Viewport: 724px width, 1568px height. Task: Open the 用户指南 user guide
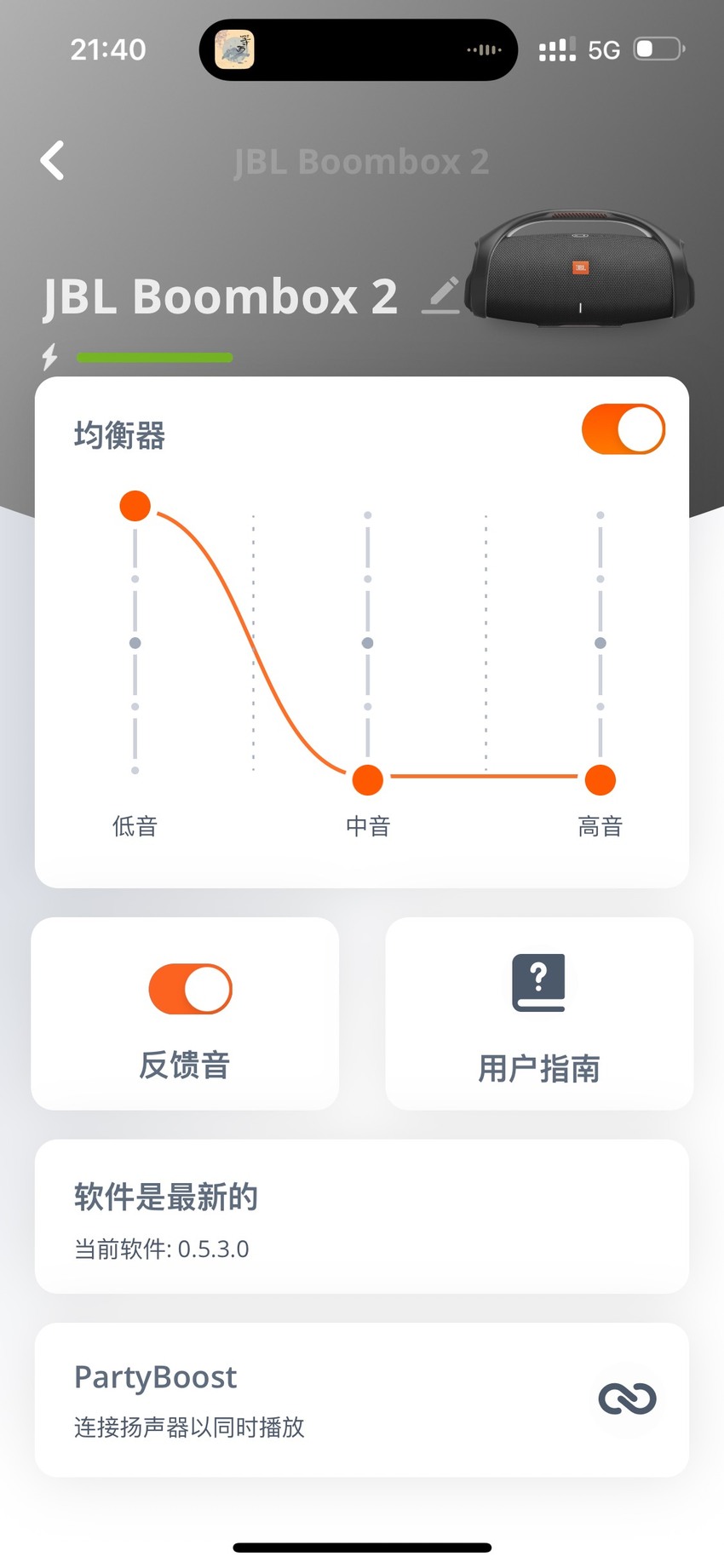coord(539,1014)
